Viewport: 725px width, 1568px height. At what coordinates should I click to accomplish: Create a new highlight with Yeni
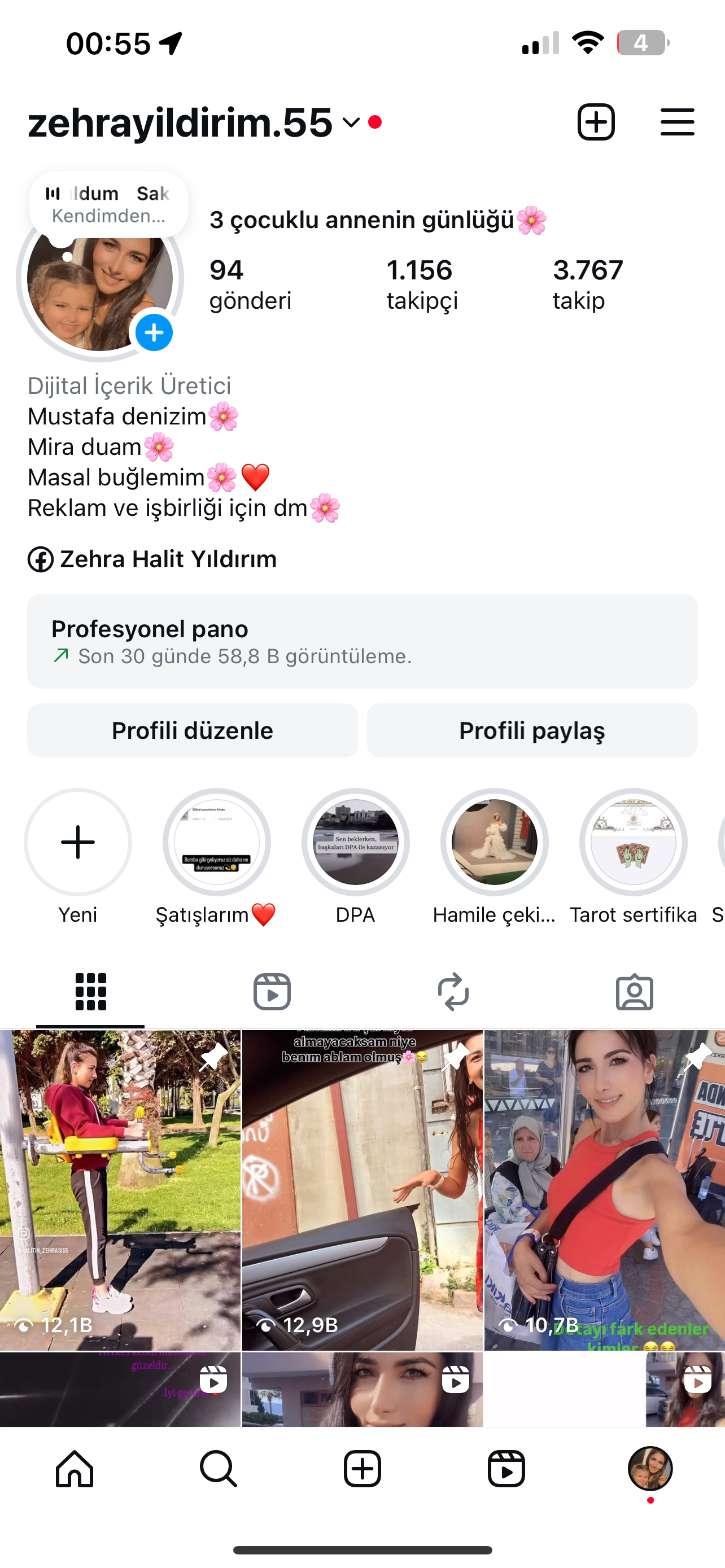point(78,843)
